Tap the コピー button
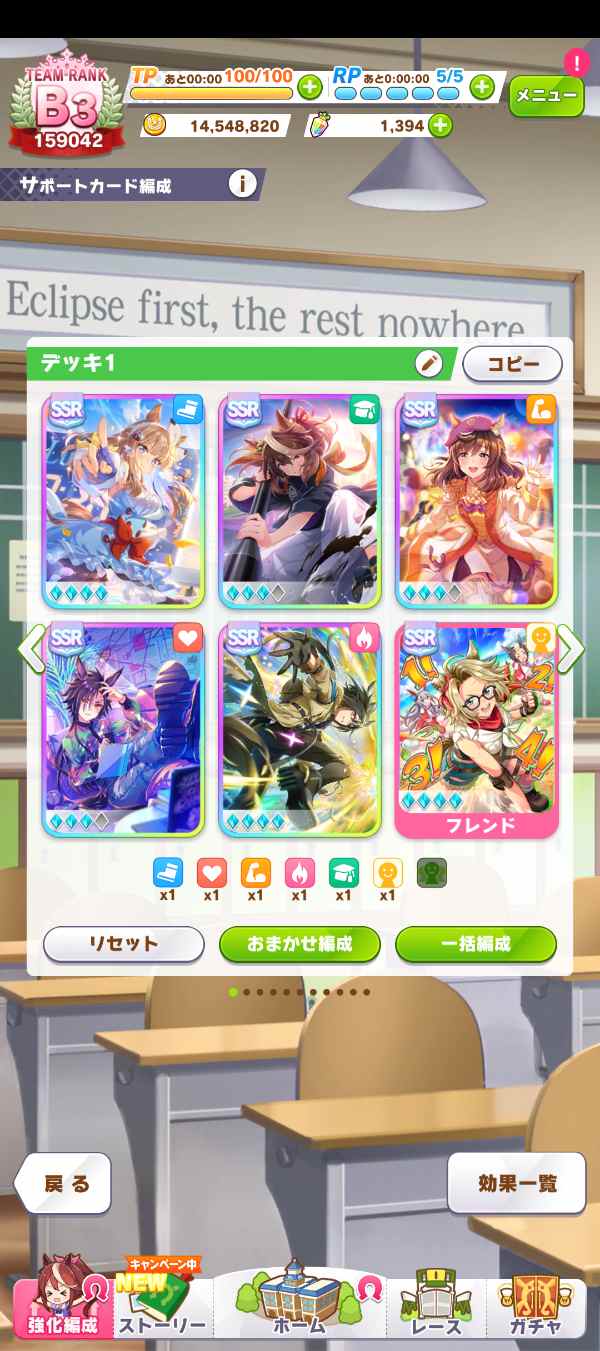The height and width of the screenshot is (1351, 600). click(512, 364)
